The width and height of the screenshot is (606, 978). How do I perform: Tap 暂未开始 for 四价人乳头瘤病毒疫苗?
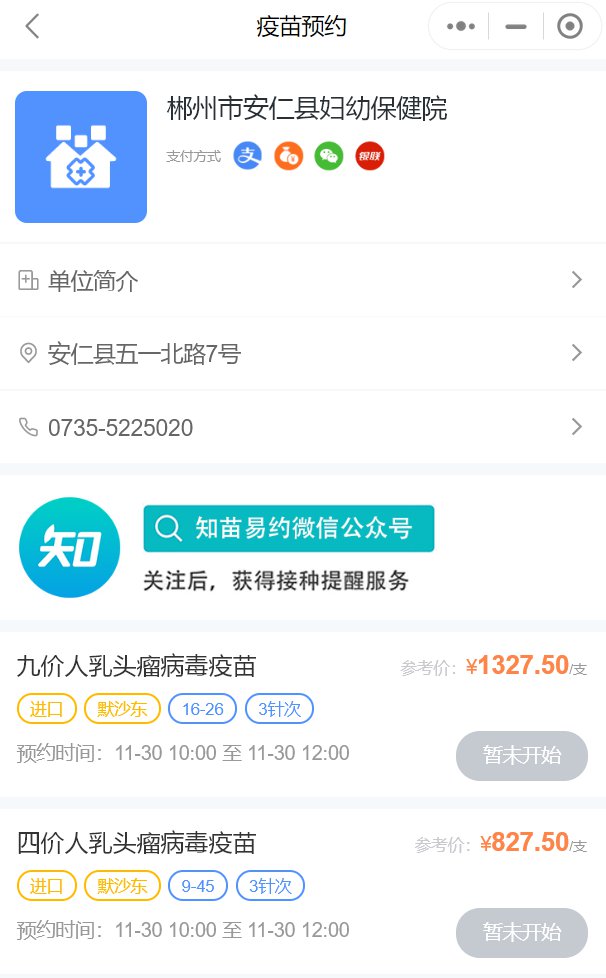tap(521, 932)
